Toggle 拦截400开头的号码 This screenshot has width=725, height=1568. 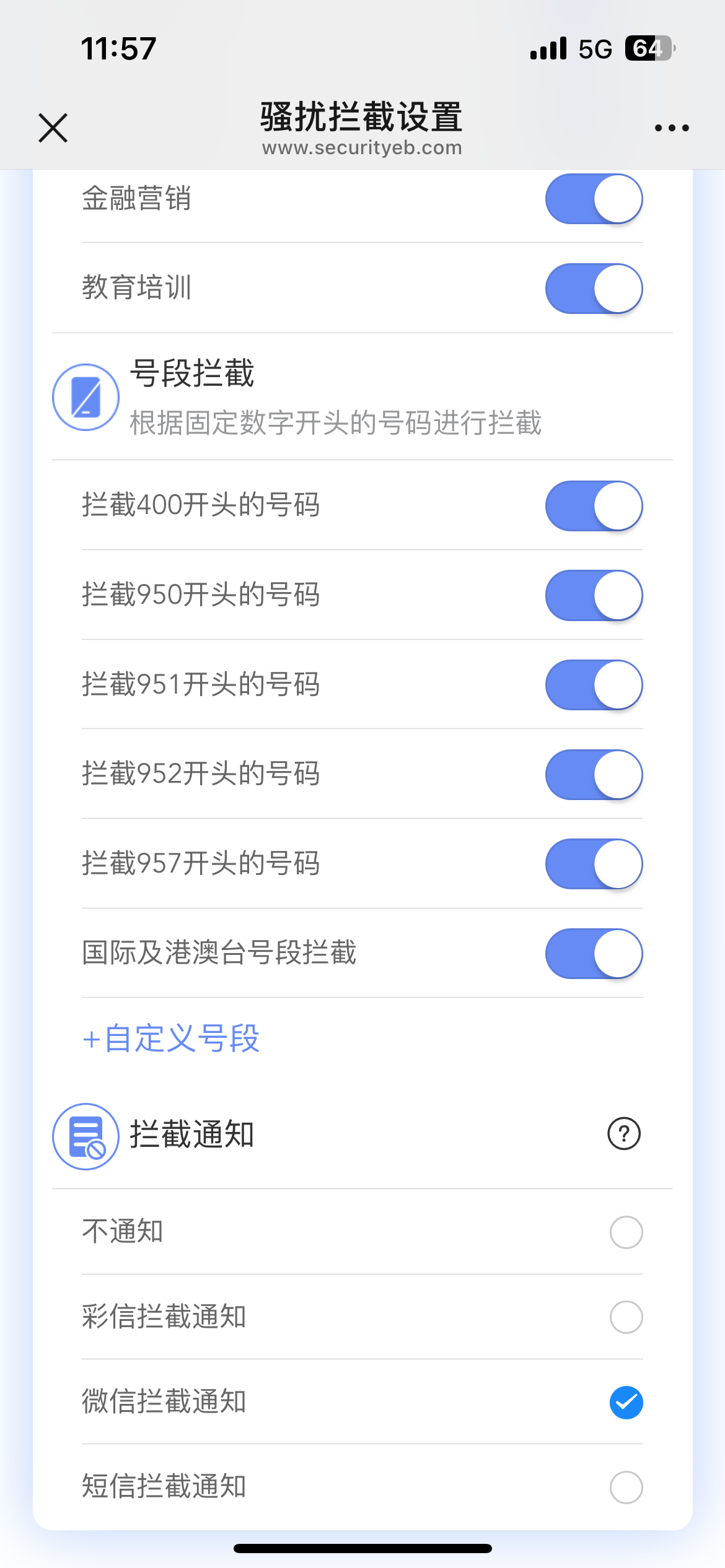point(594,506)
